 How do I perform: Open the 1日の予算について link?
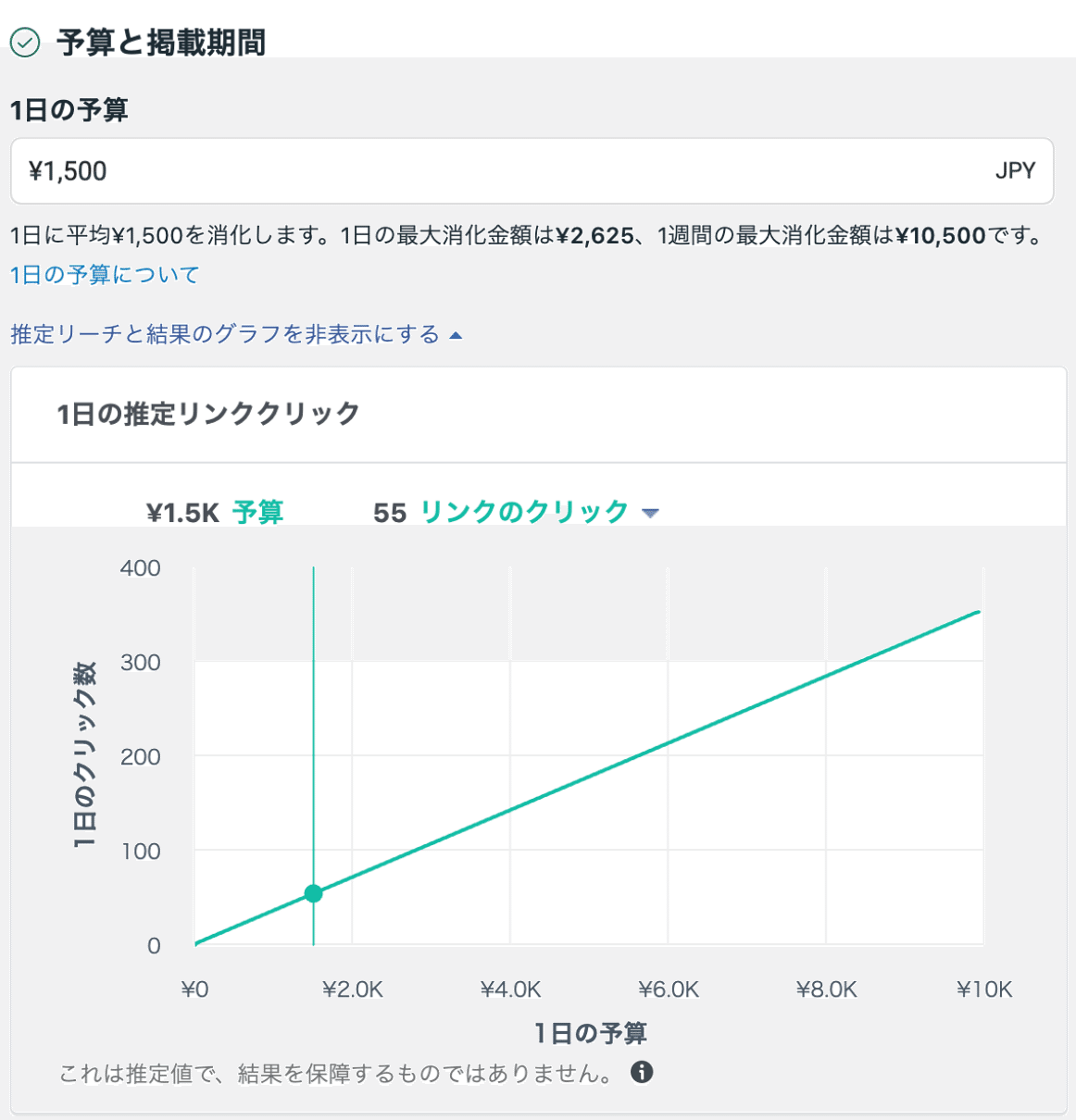pyautogui.click(x=105, y=275)
